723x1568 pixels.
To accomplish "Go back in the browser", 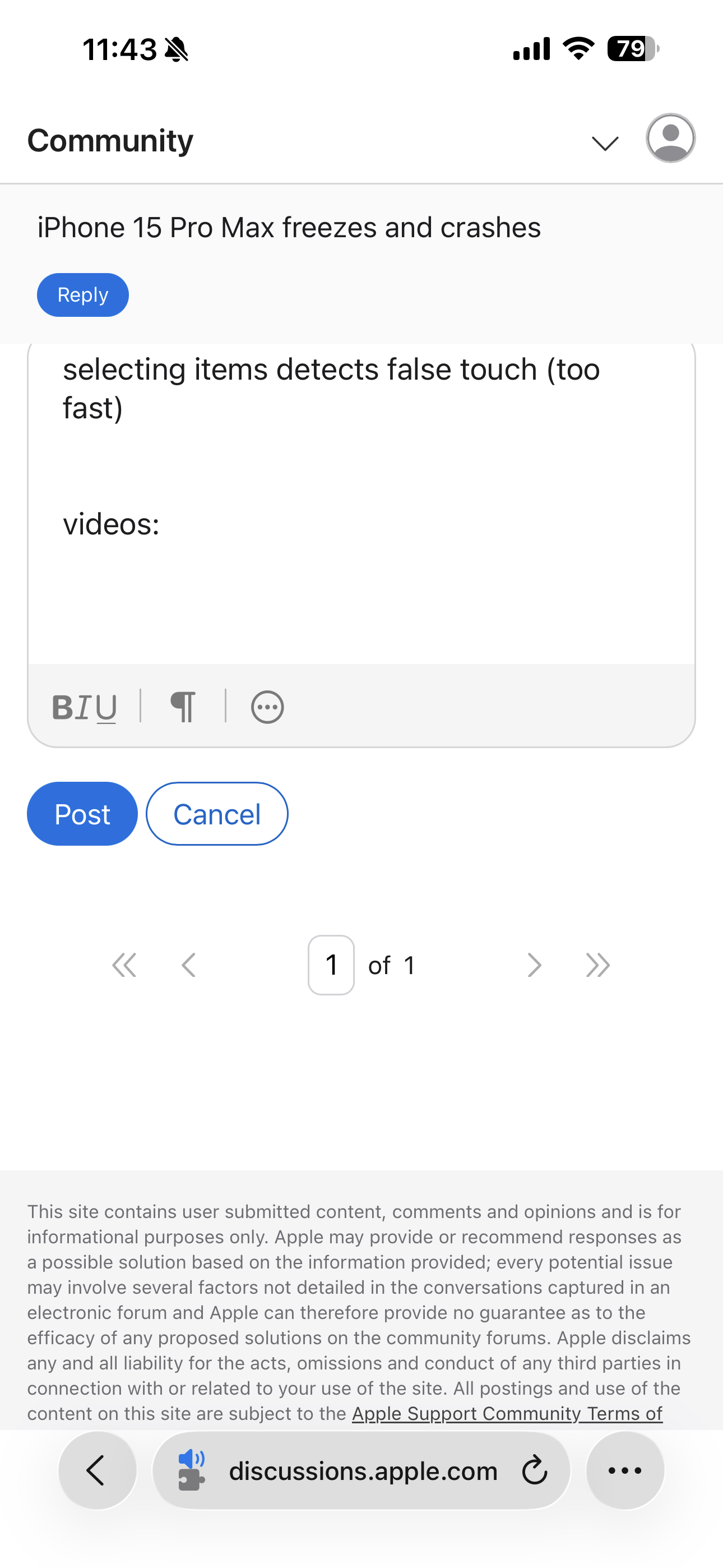I will 98,1470.
